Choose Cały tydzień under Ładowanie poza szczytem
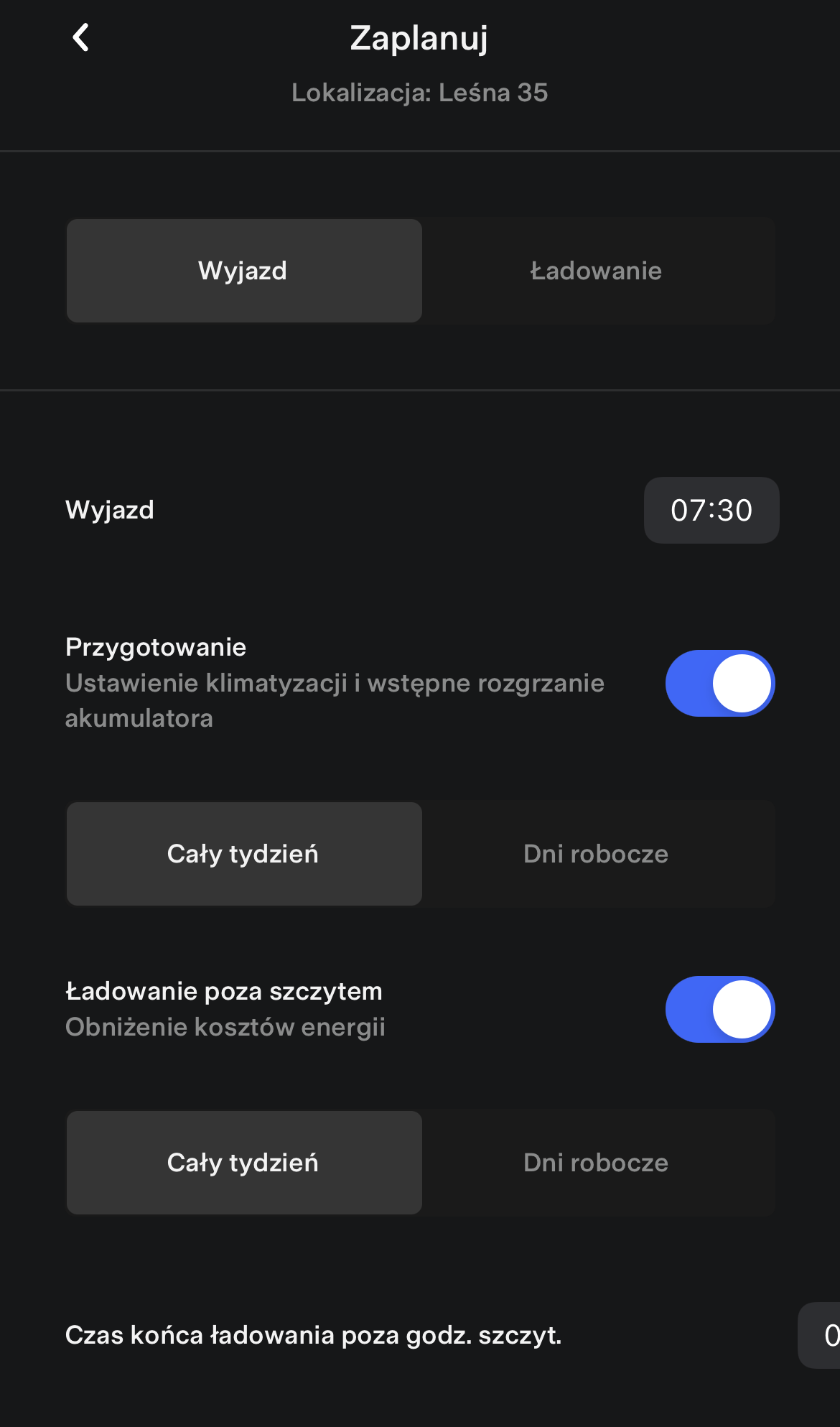The height and width of the screenshot is (1427, 840). click(x=244, y=1163)
